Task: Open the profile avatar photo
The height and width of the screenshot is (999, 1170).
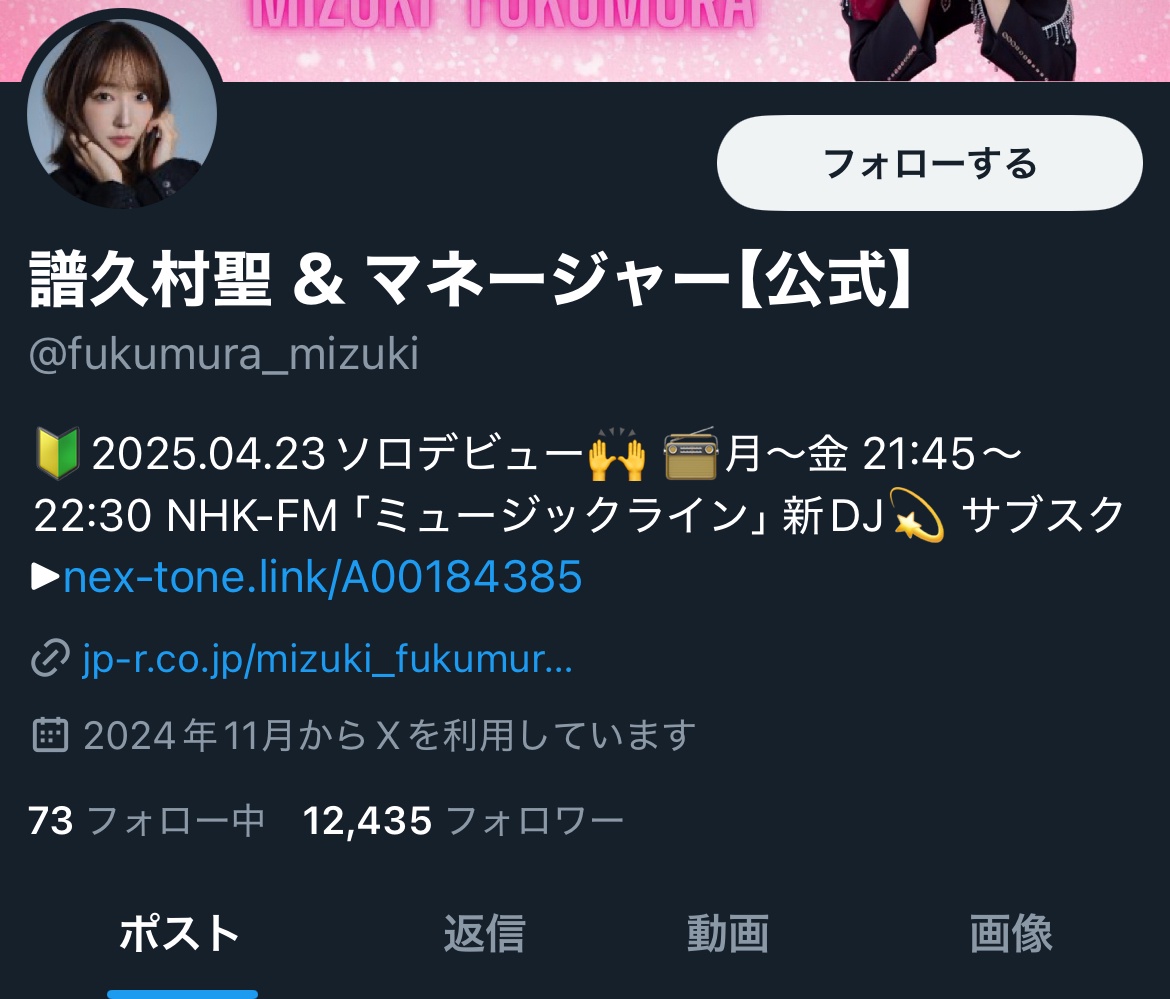Action: point(121,114)
